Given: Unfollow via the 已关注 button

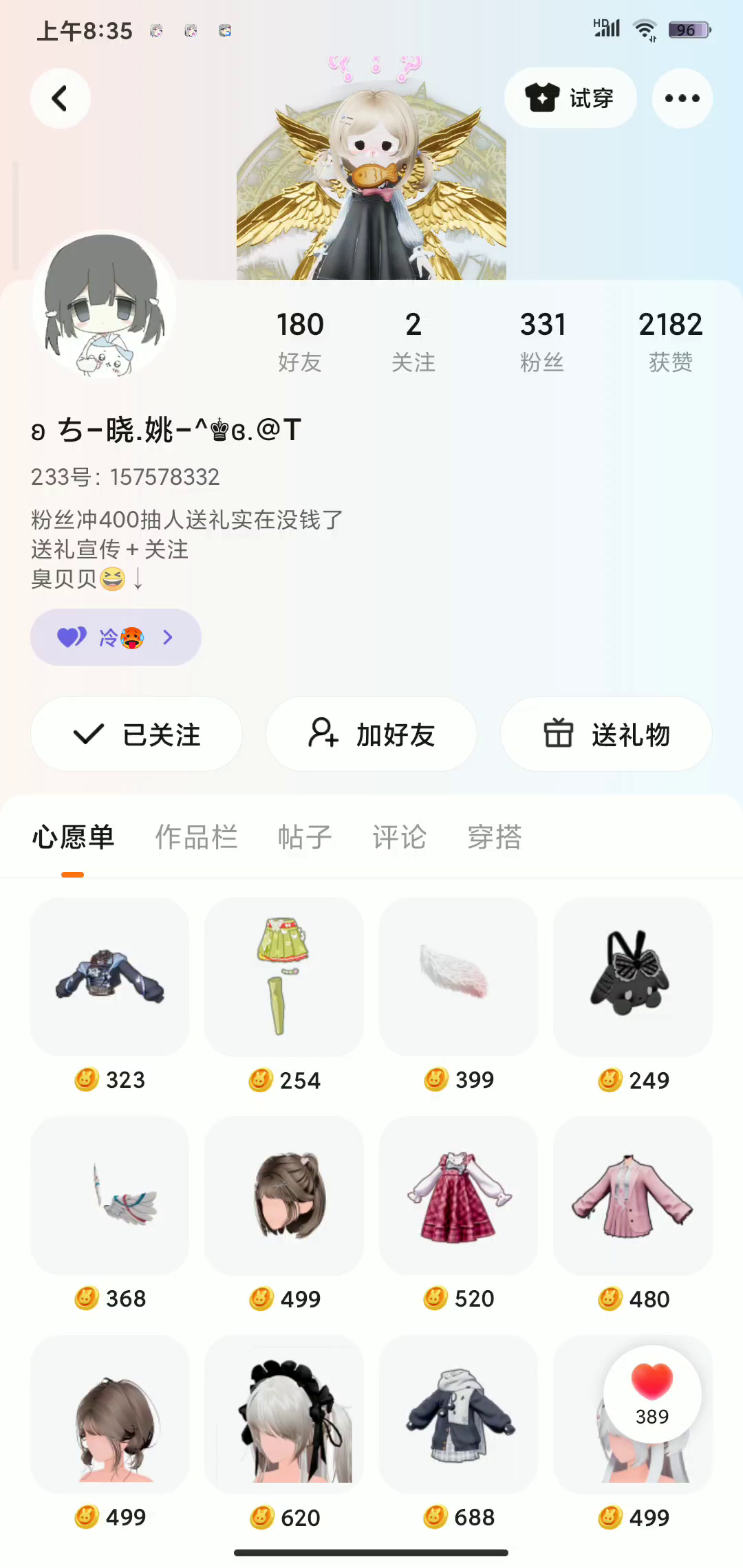Looking at the screenshot, I should pos(137,734).
